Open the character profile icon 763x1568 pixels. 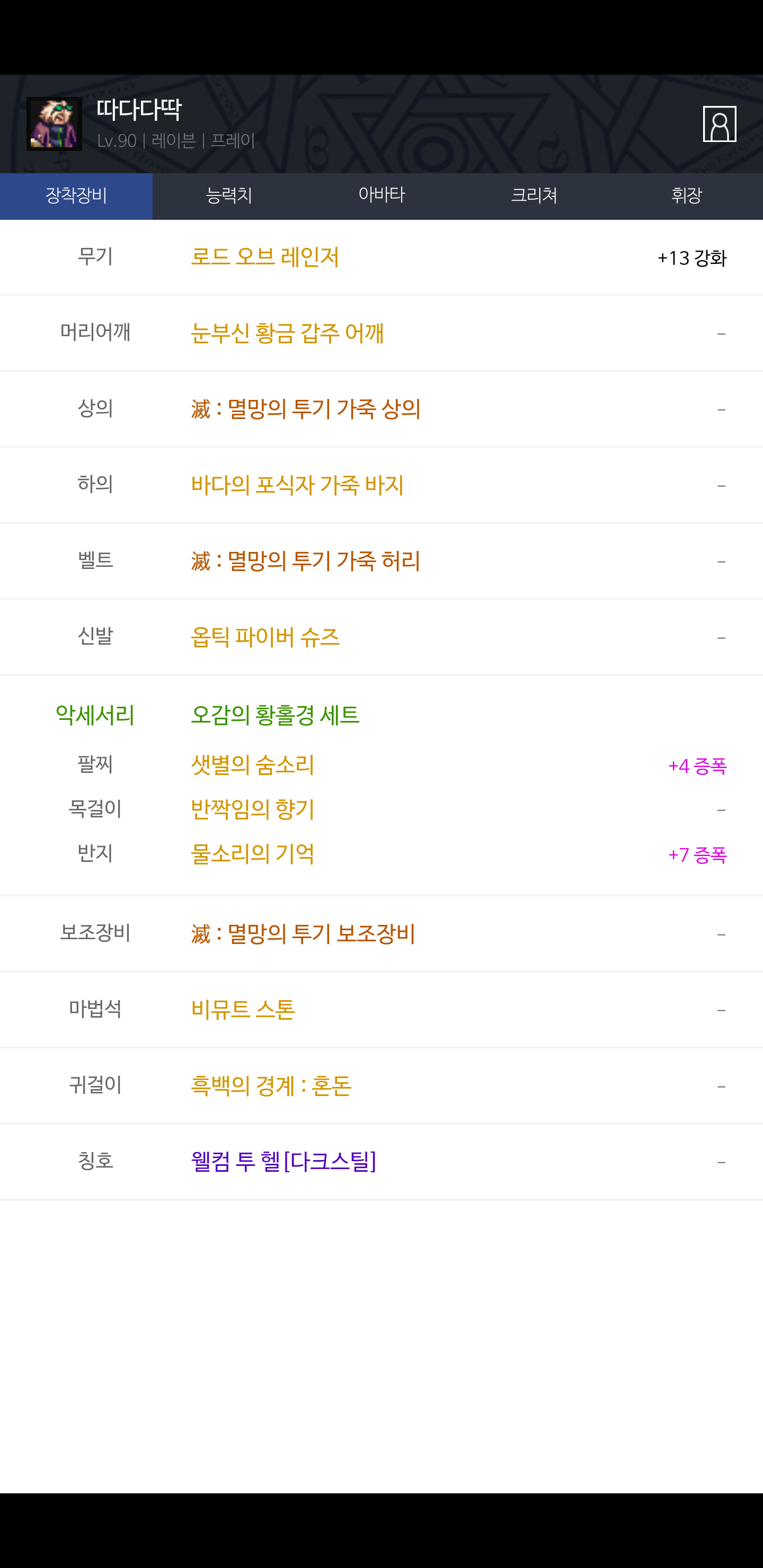pyautogui.click(x=719, y=124)
